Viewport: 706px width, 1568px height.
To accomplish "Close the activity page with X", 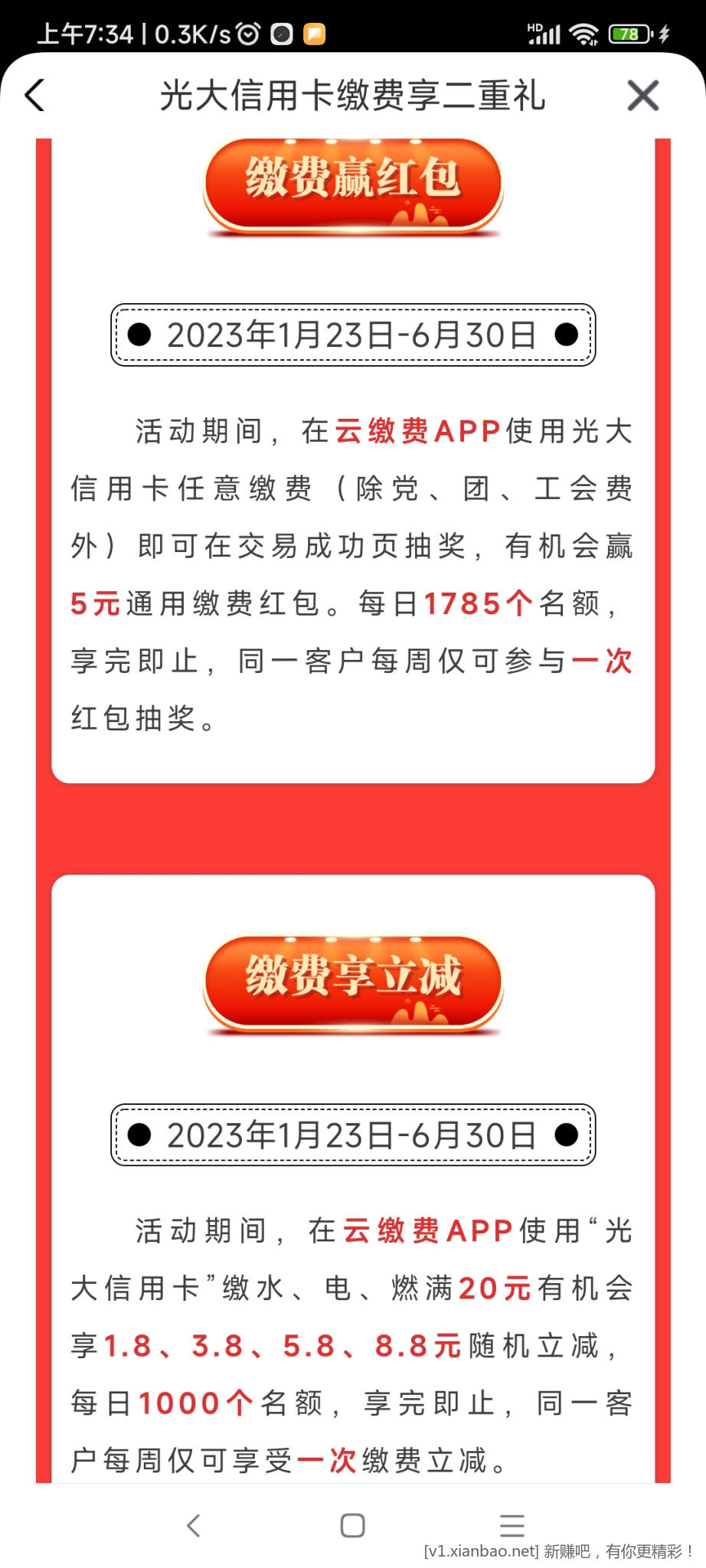I will tap(642, 96).
